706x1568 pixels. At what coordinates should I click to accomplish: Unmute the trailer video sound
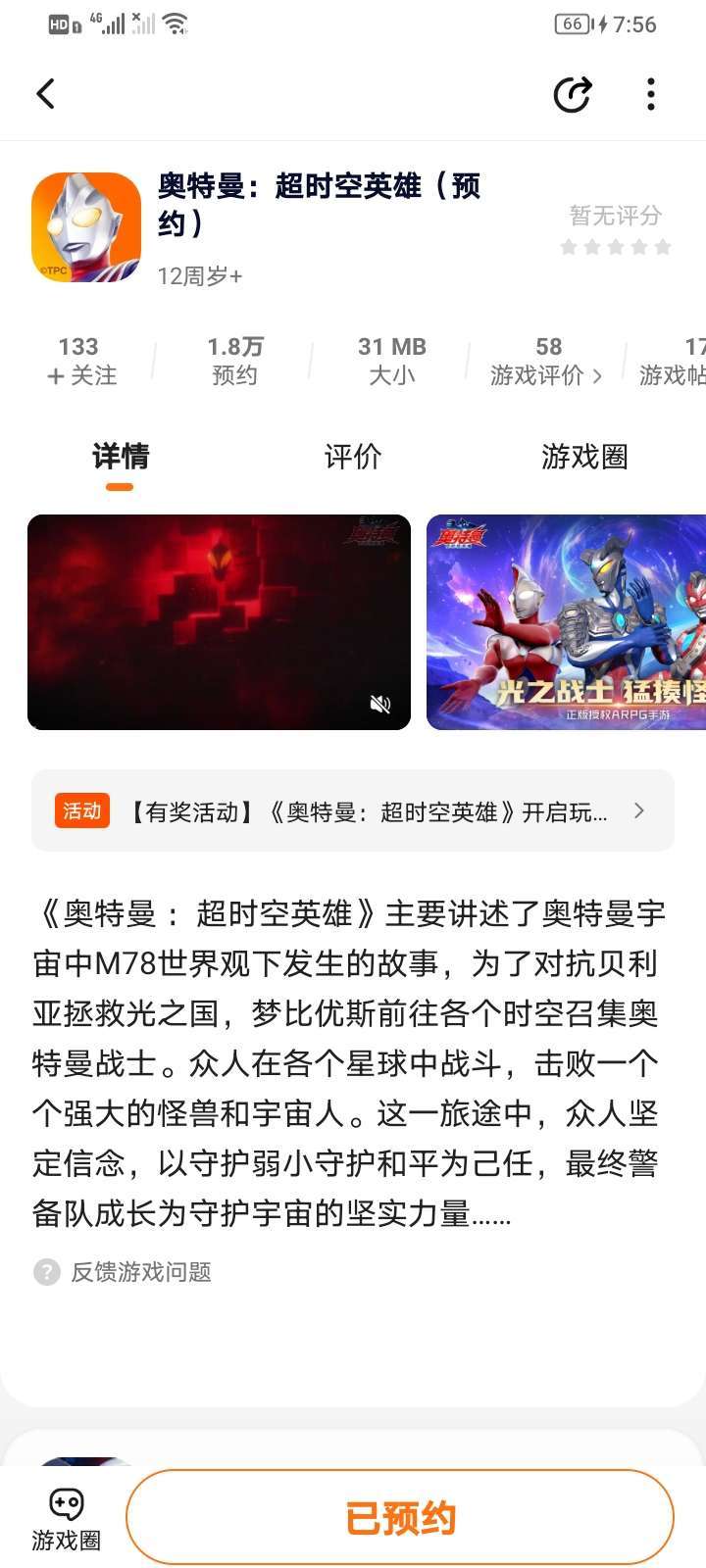tap(380, 703)
